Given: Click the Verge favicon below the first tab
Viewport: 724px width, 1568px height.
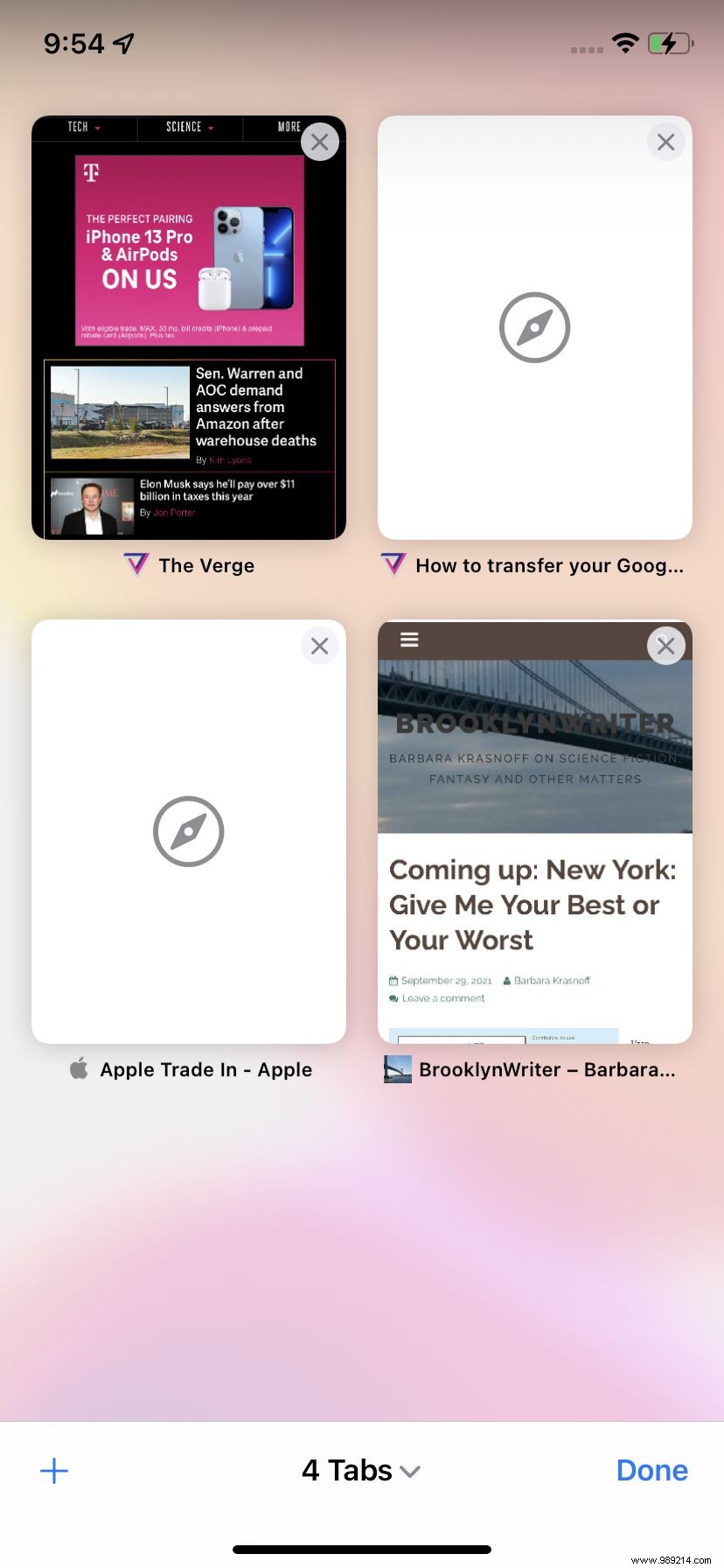Looking at the screenshot, I should pos(136,564).
